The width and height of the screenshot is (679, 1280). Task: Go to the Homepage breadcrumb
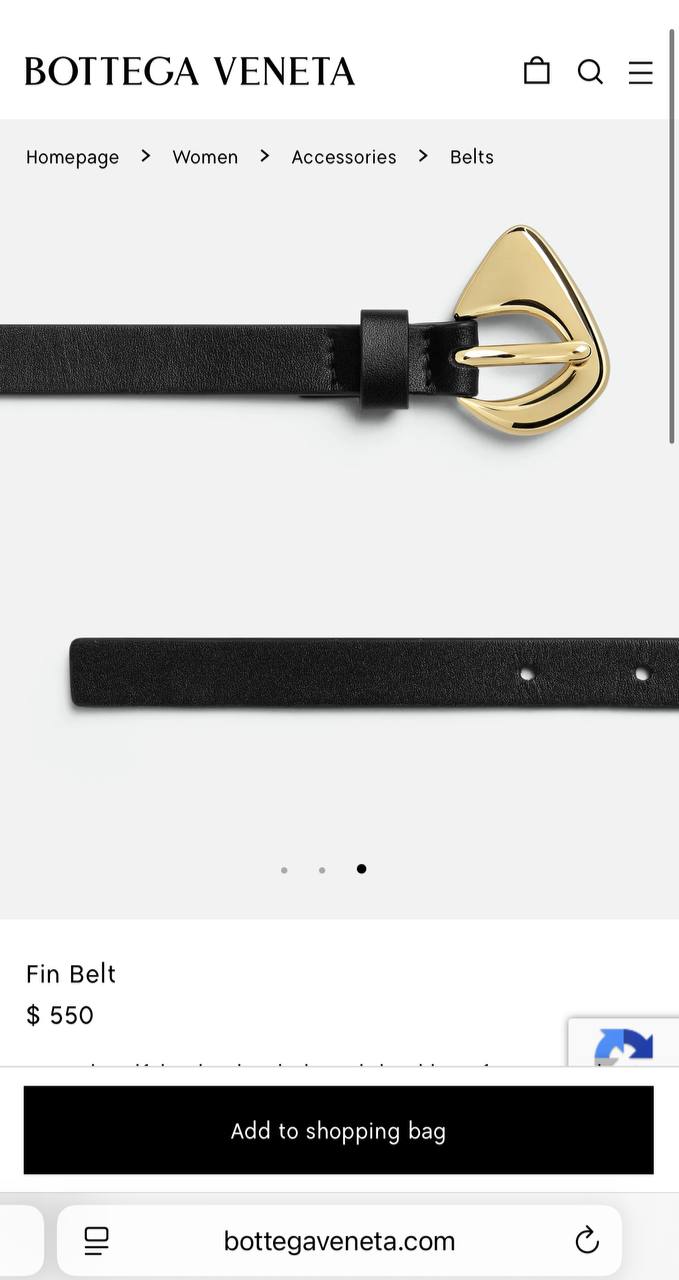point(72,157)
